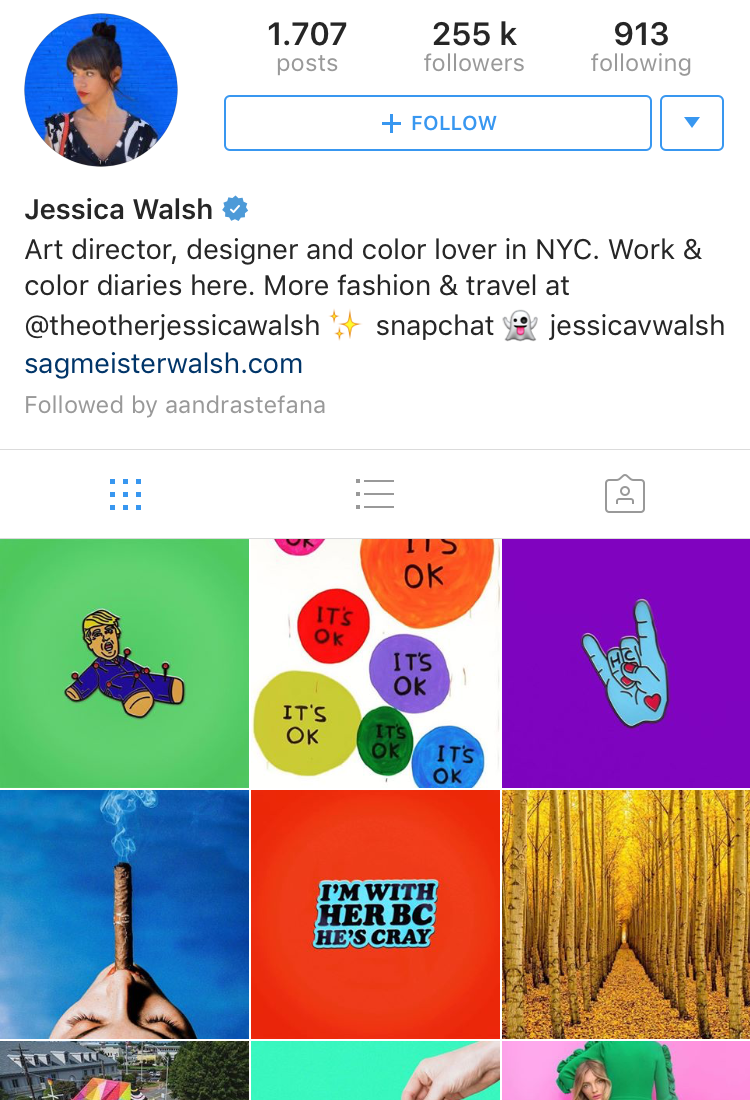The image size is (750, 1100).
Task: Open the sagmeisterwalsh.com website link
Action: [x=163, y=364]
